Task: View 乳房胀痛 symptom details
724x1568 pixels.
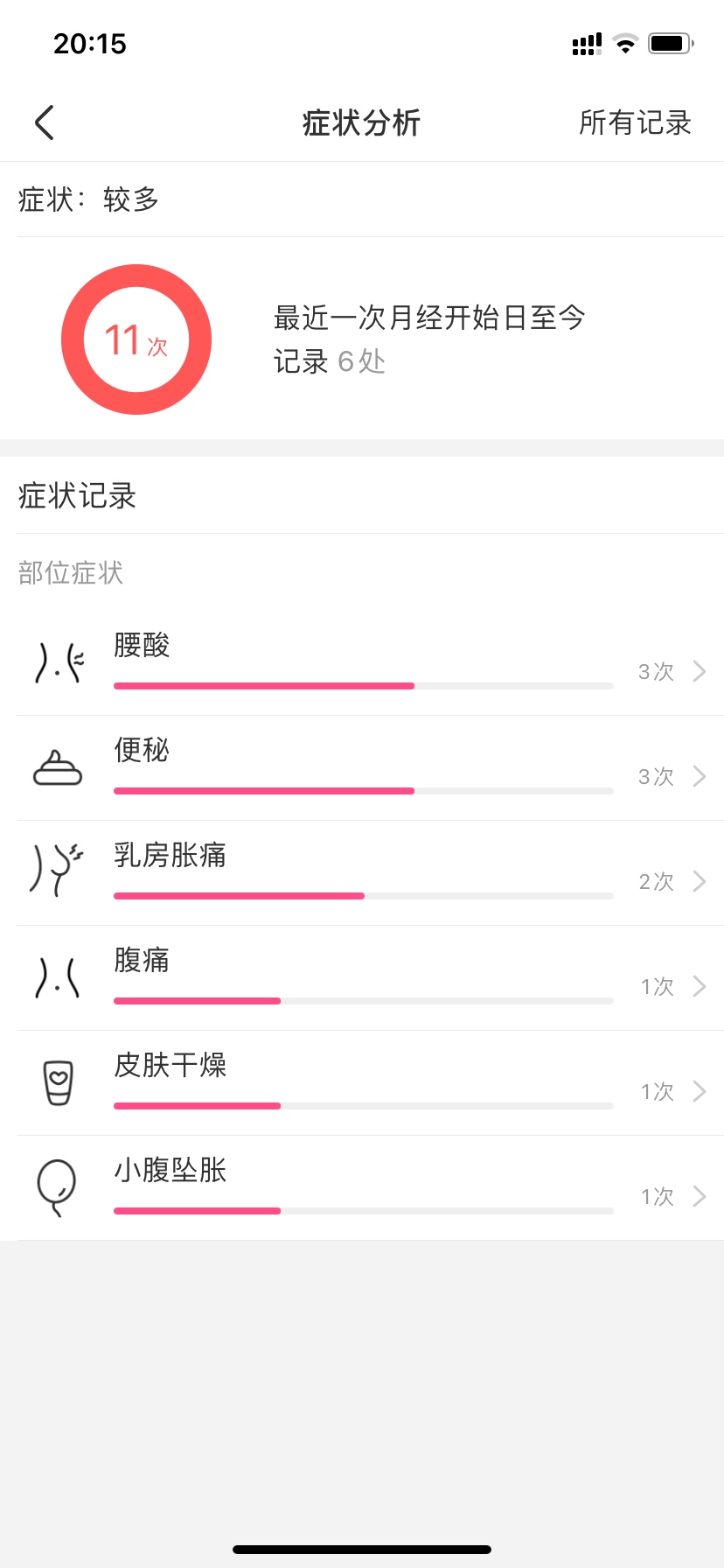Action: pyautogui.click(x=362, y=873)
